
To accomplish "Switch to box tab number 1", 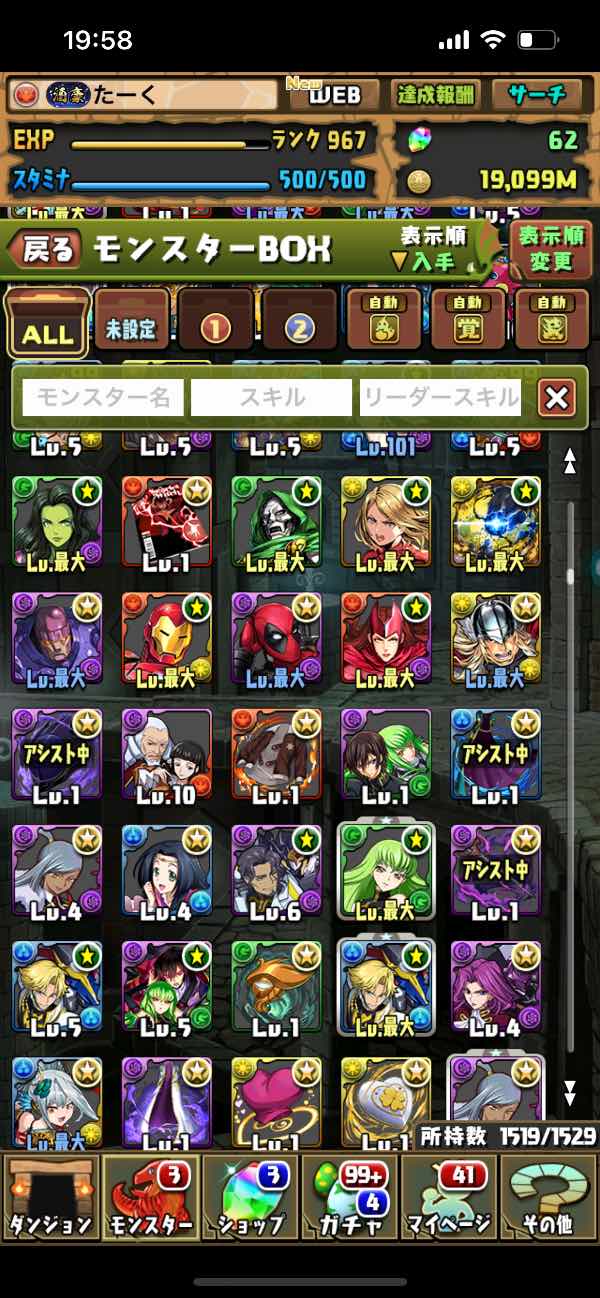I will click(x=217, y=323).
